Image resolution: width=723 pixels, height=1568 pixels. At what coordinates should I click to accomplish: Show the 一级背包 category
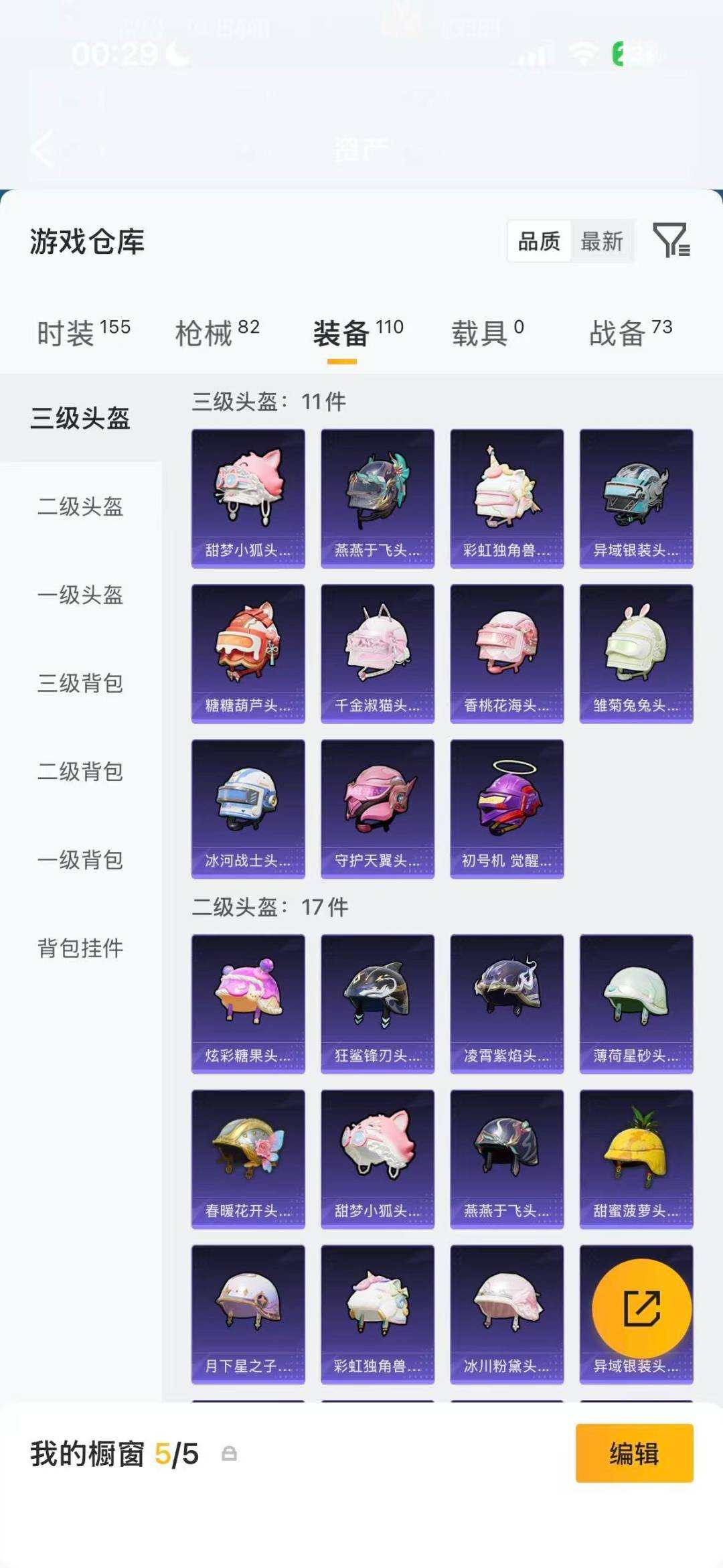point(80,860)
